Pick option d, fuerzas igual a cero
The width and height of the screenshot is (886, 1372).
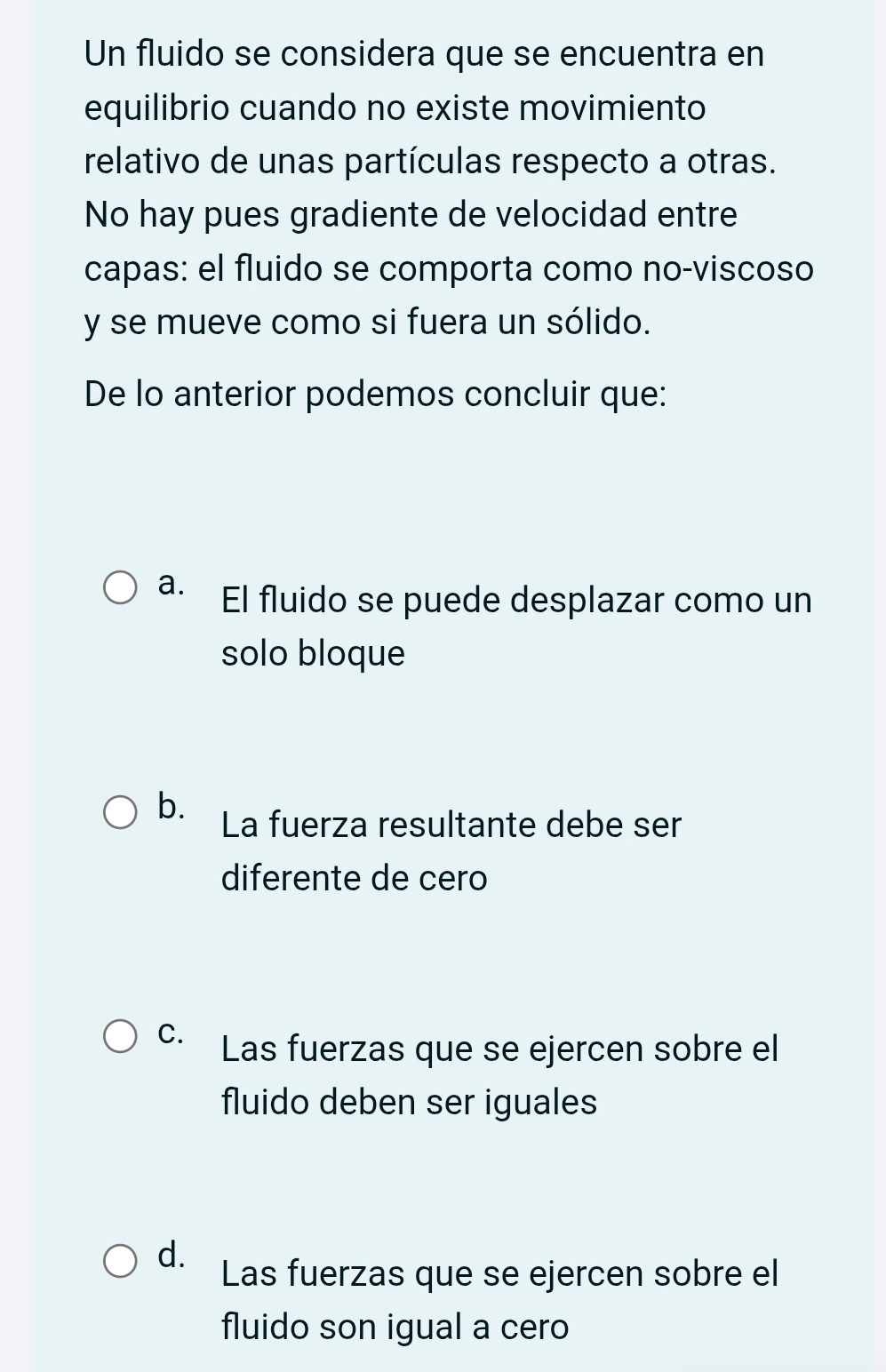(121, 1261)
